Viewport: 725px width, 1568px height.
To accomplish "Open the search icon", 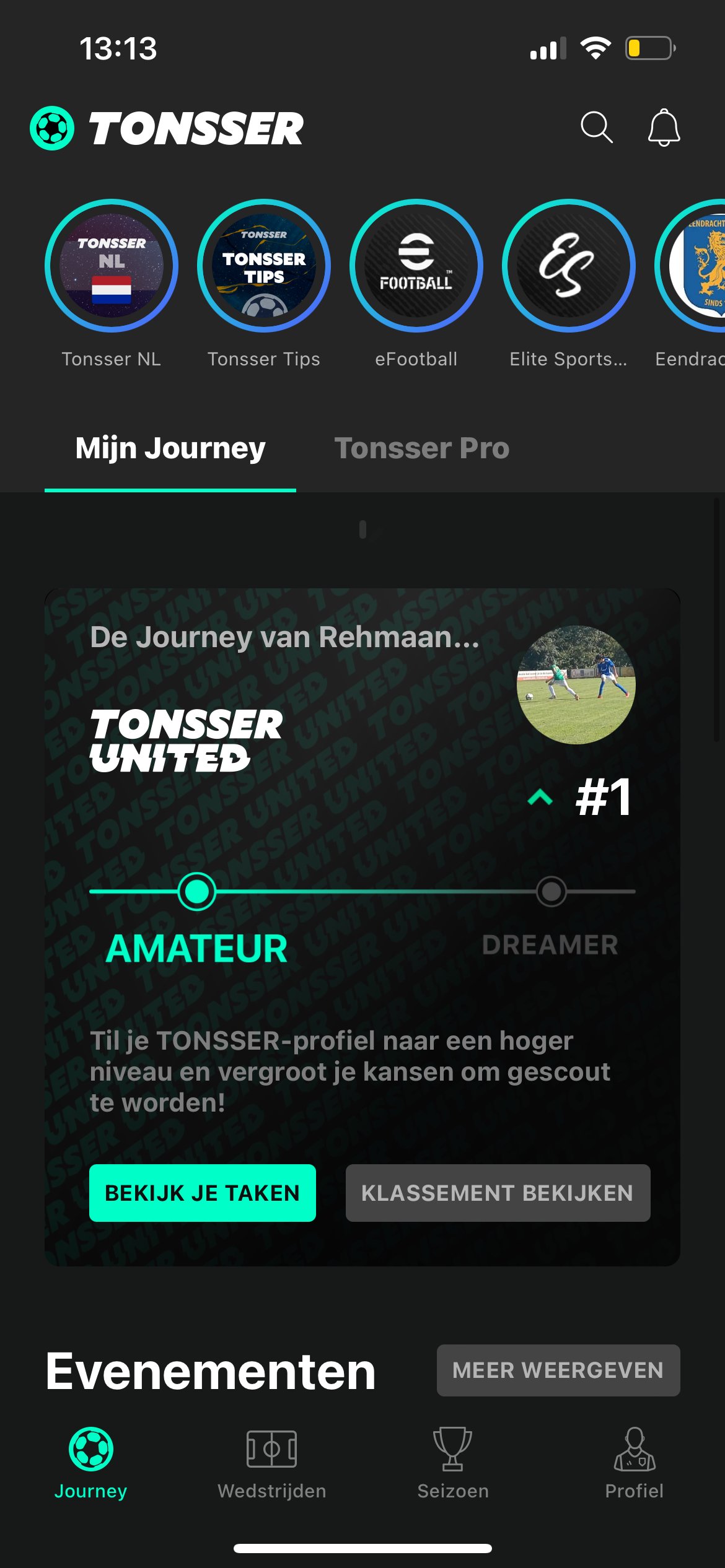I will 596,128.
